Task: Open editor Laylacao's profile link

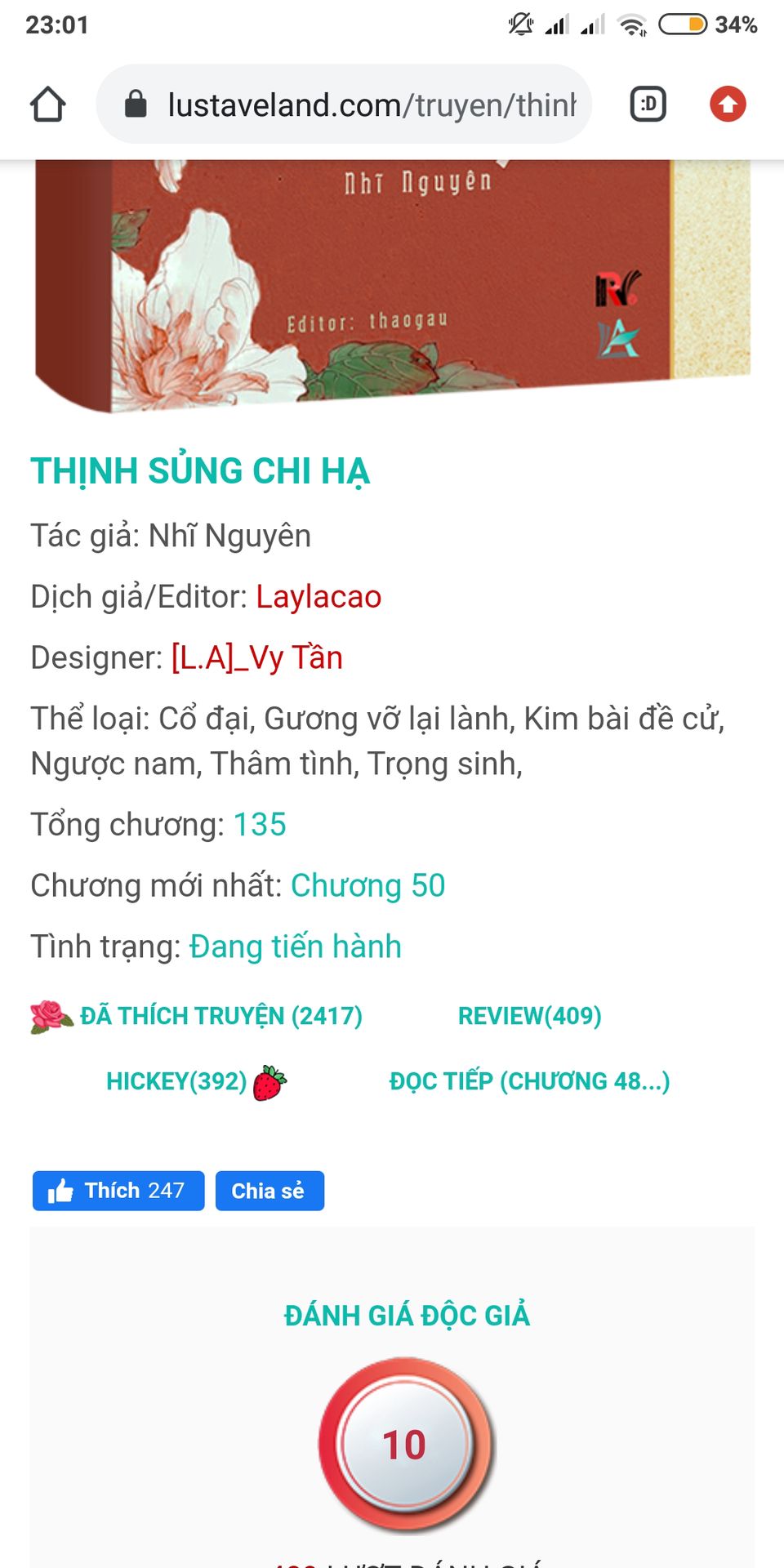Action: coord(318,597)
